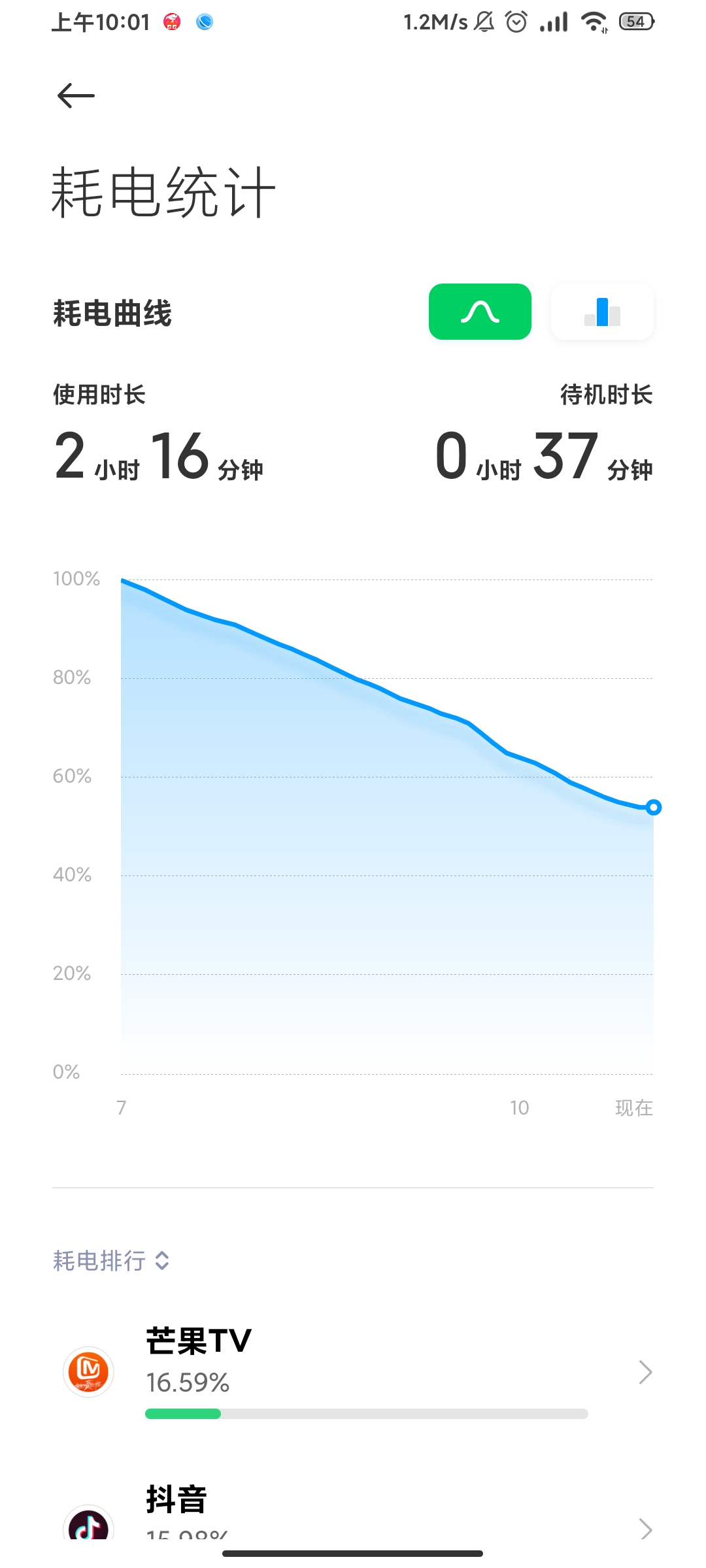Open the 耗电排行 sort dropdown
The image size is (706, 1568).
point(112,1260)
